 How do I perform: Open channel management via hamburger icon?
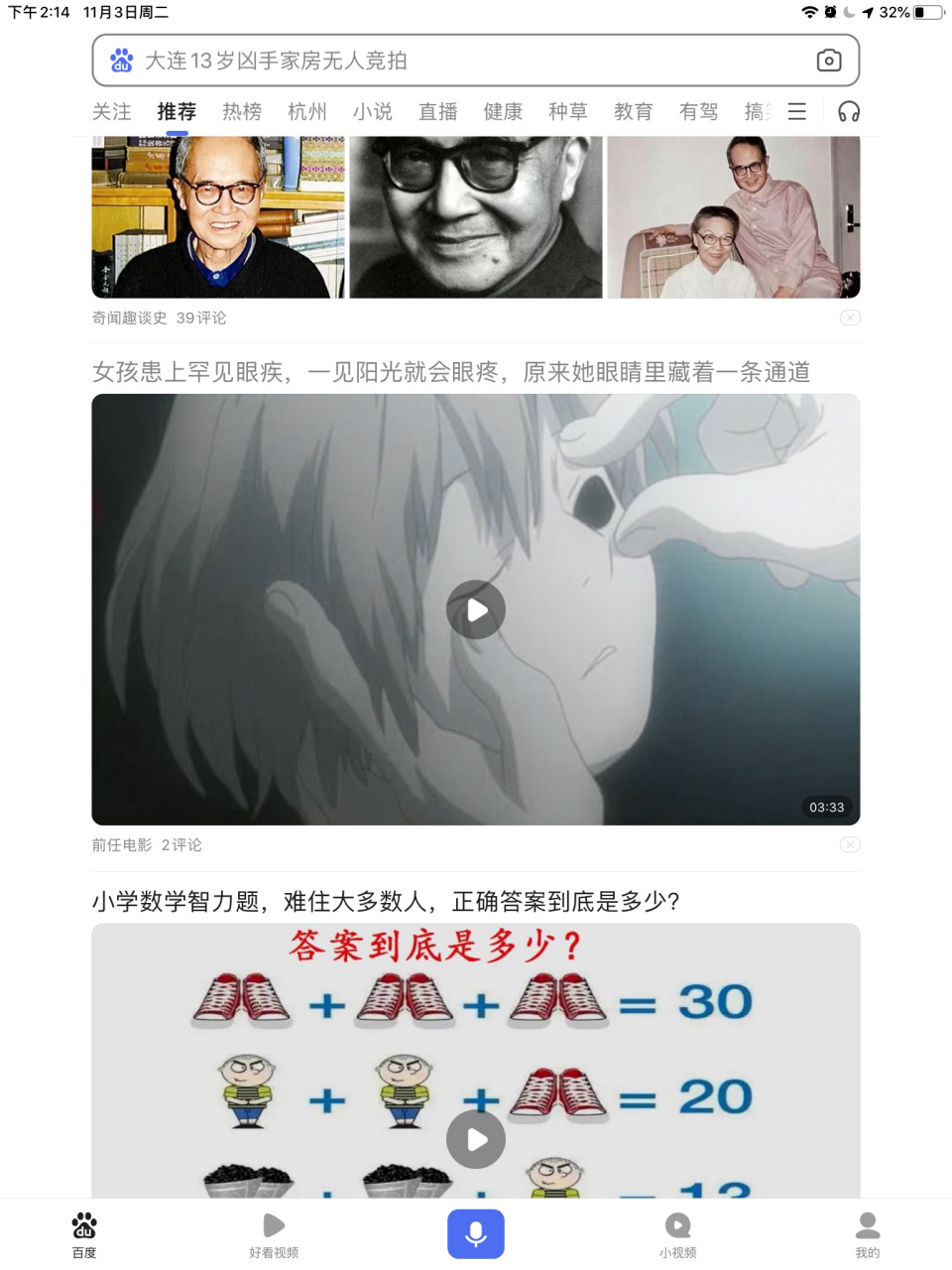(796, 111)
